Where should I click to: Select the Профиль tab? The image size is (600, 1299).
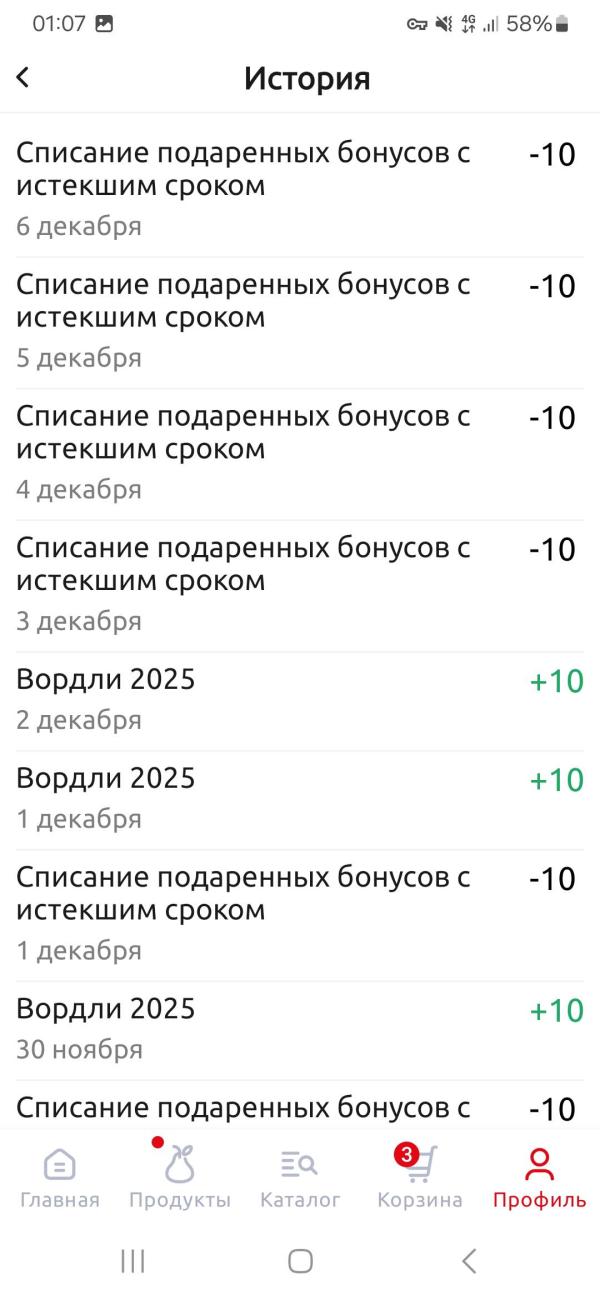point(539,1177)
